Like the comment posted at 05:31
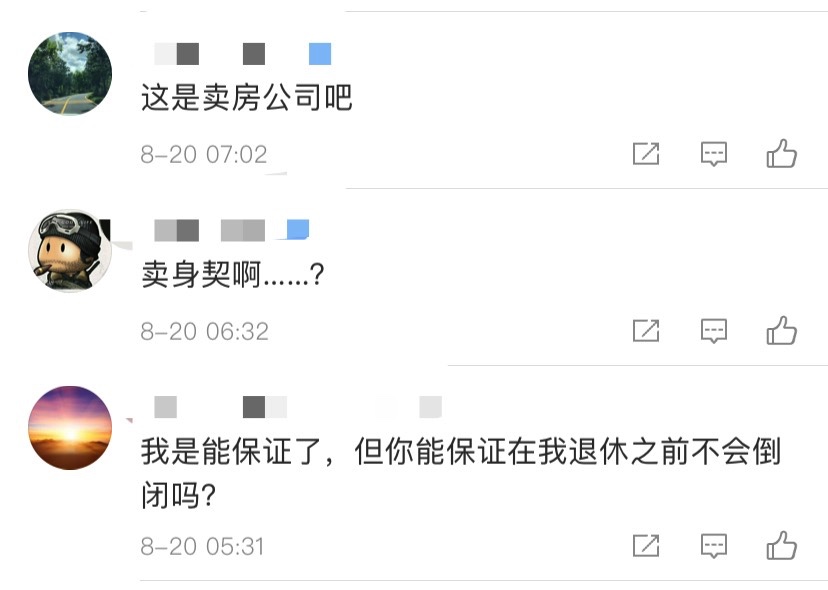828x590 pixels. (x=781, y=546)
